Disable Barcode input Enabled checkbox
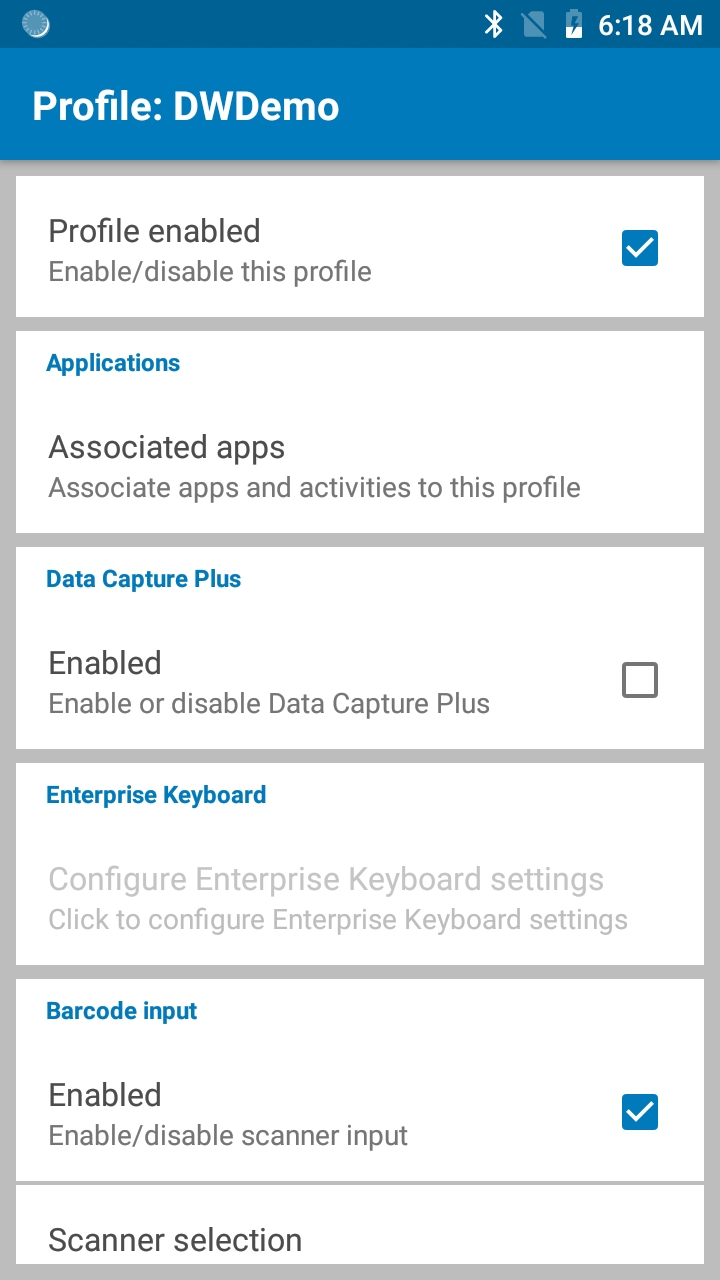Screen dimensions: 720x1280 point(640,1111)
